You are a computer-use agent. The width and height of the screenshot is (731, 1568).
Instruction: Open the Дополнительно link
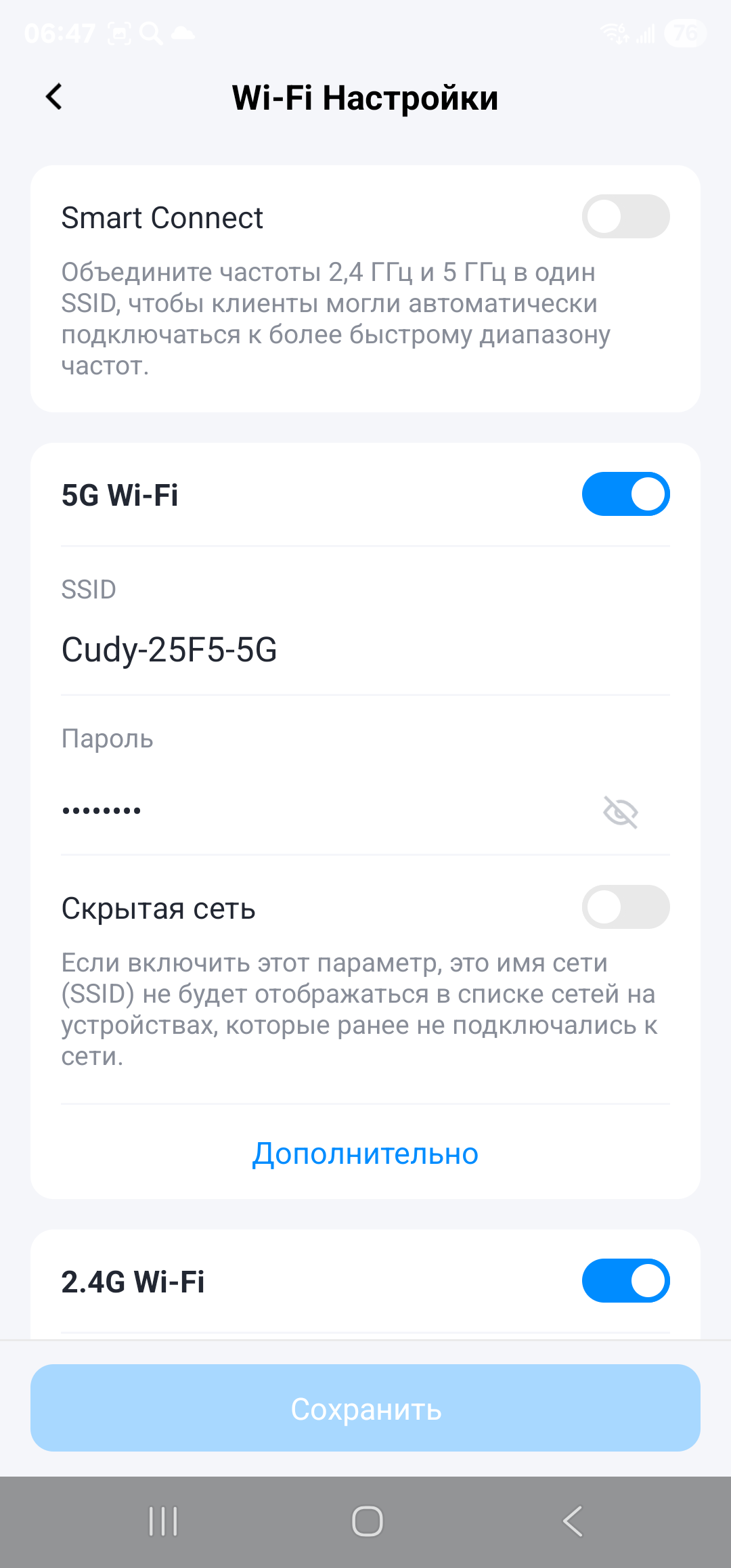(x=365, y=1154)
